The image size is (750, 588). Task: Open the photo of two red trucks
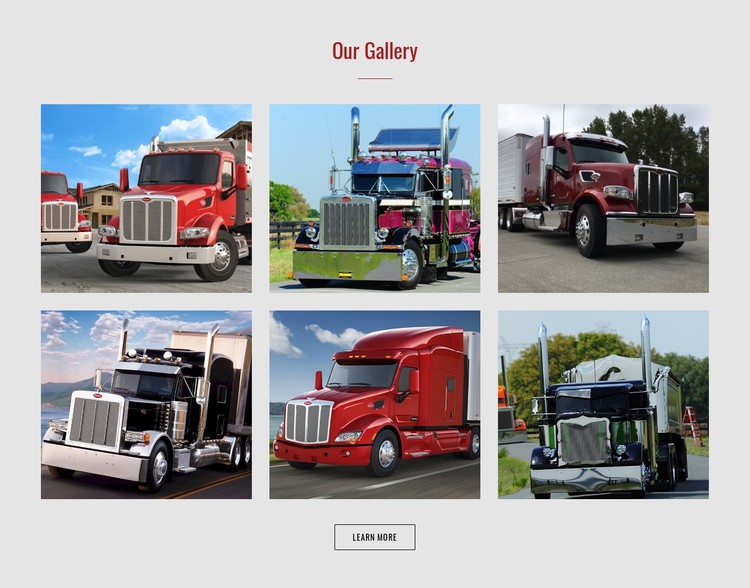pos(146,198)
